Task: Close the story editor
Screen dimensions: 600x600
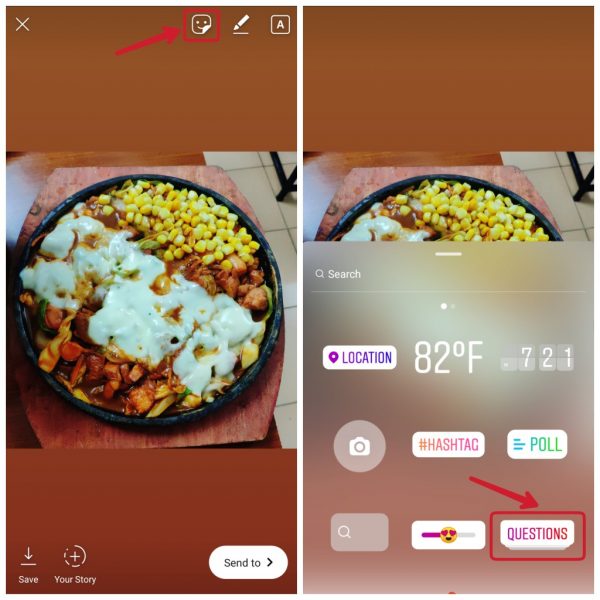Action: pos(22,24)
